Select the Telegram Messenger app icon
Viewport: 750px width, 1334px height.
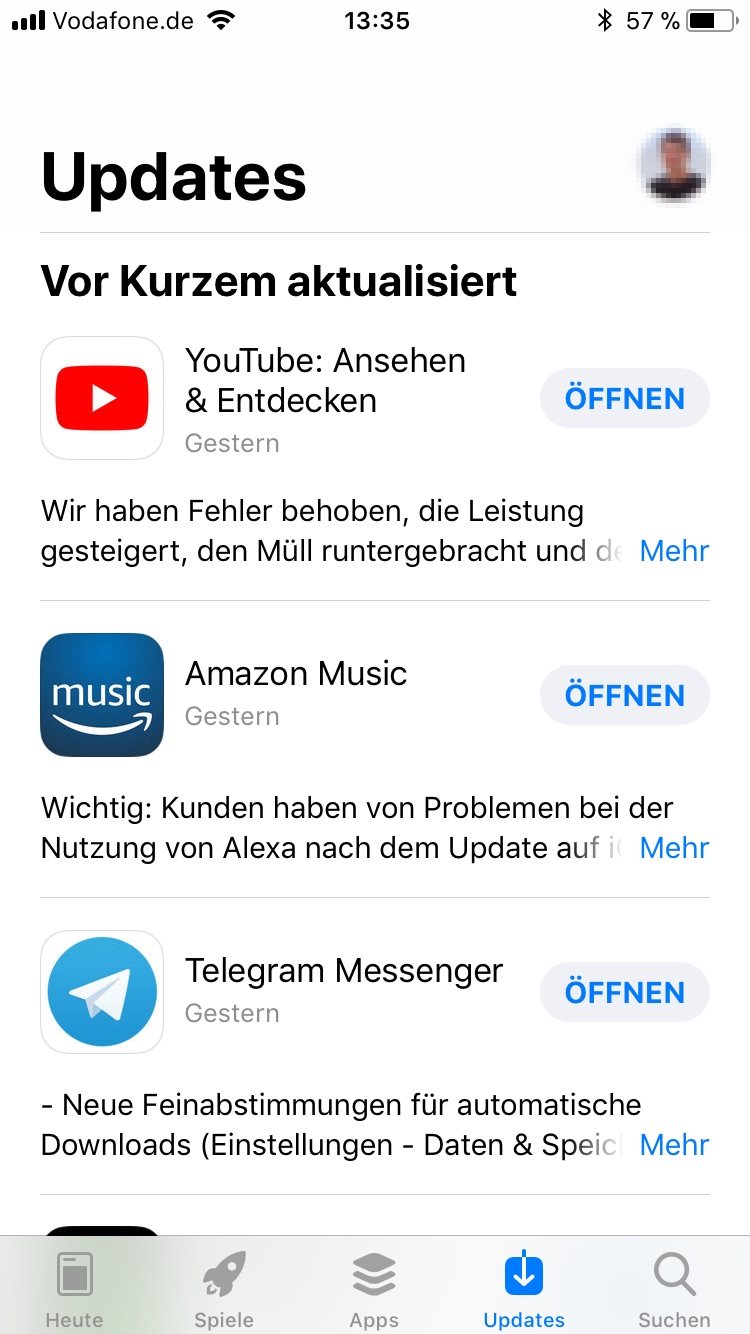(102, 992)
